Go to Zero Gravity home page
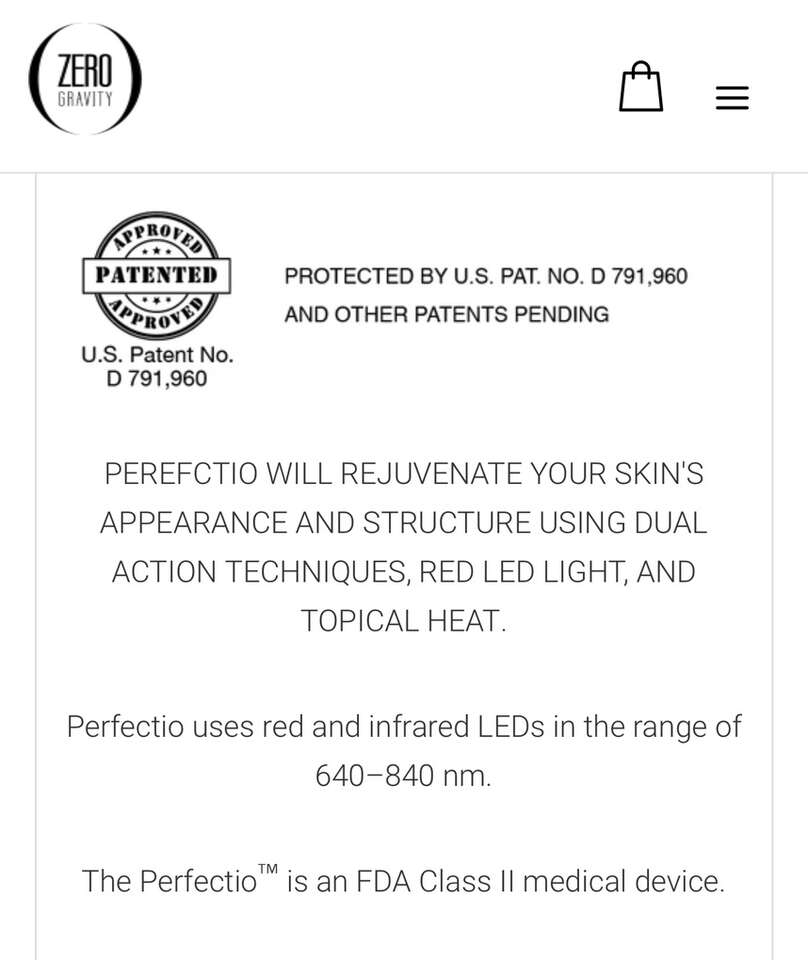 click(86, 81)
